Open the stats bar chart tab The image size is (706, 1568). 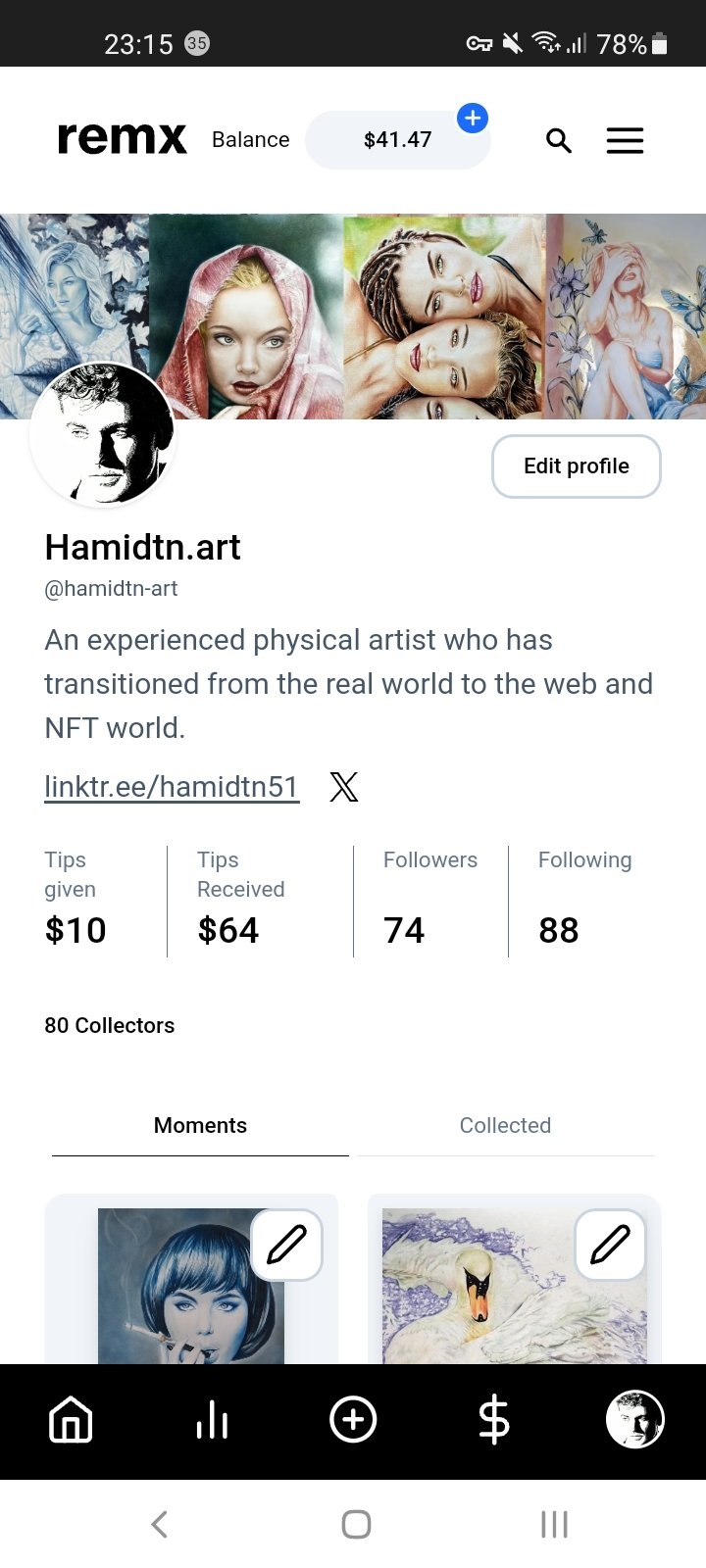tap(212, 1420)
